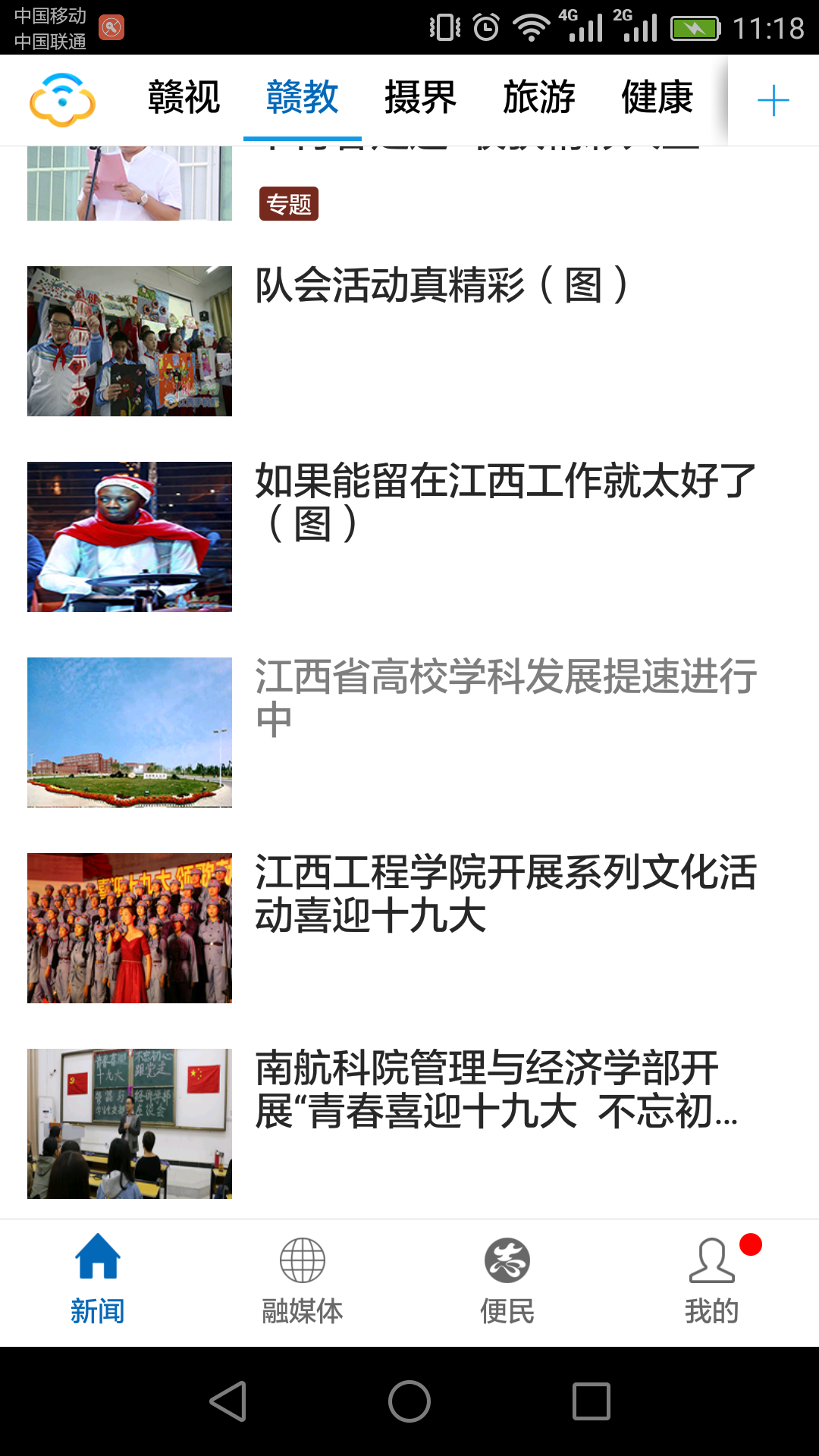Switch to the 健康 channel tab

click(657, 99)
